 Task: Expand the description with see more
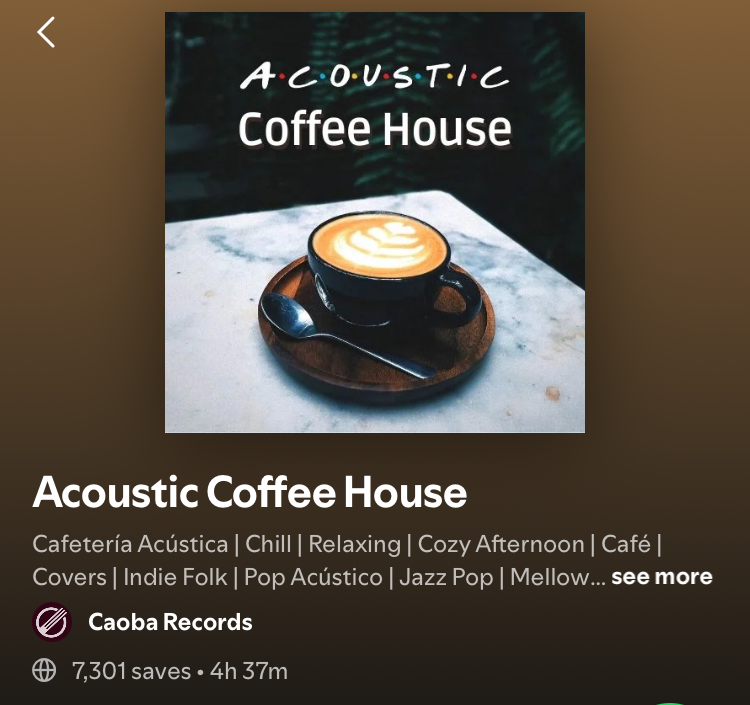662,577
